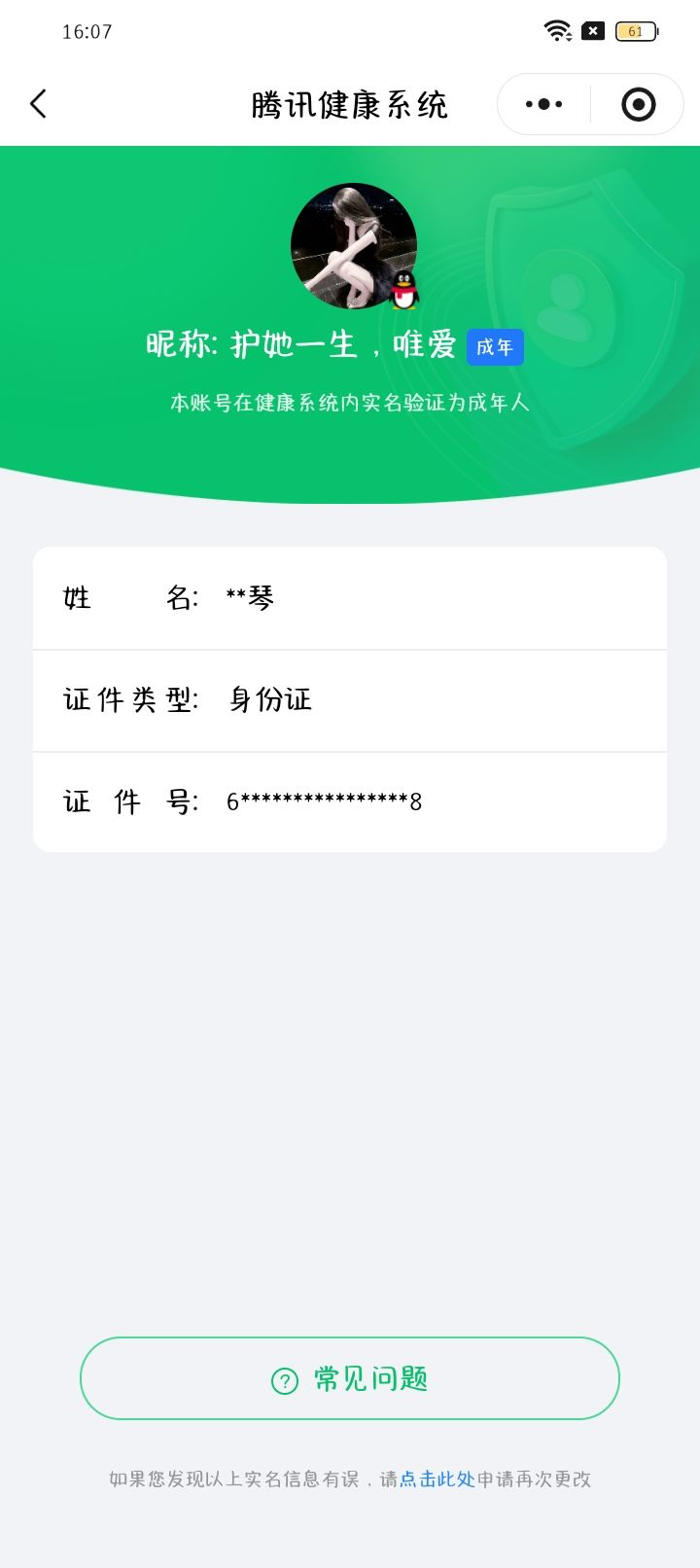This screenshot has width=700, height=1568.
Task: Tap the 成年 adult verification badge
Action: click(x=496, y=346)
